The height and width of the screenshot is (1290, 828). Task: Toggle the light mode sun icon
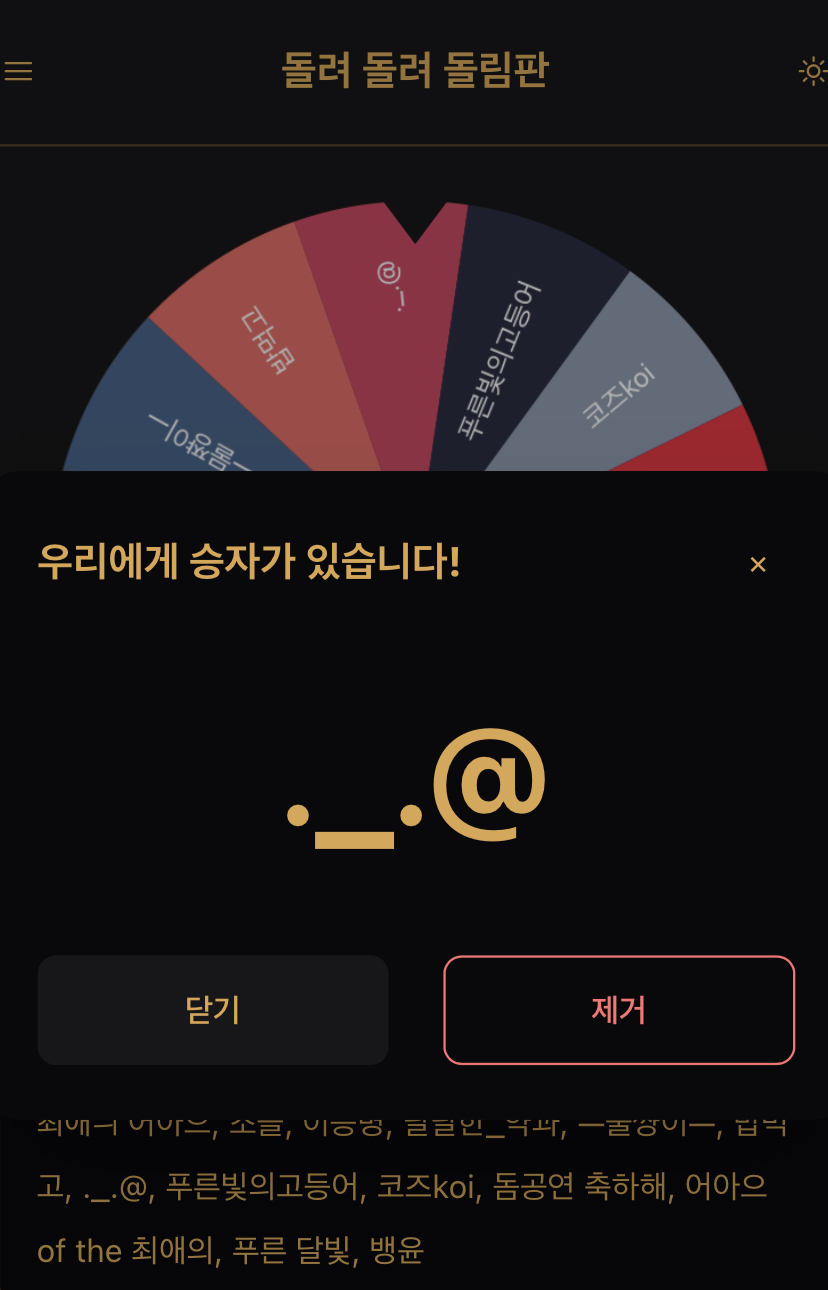coord(812,71)
